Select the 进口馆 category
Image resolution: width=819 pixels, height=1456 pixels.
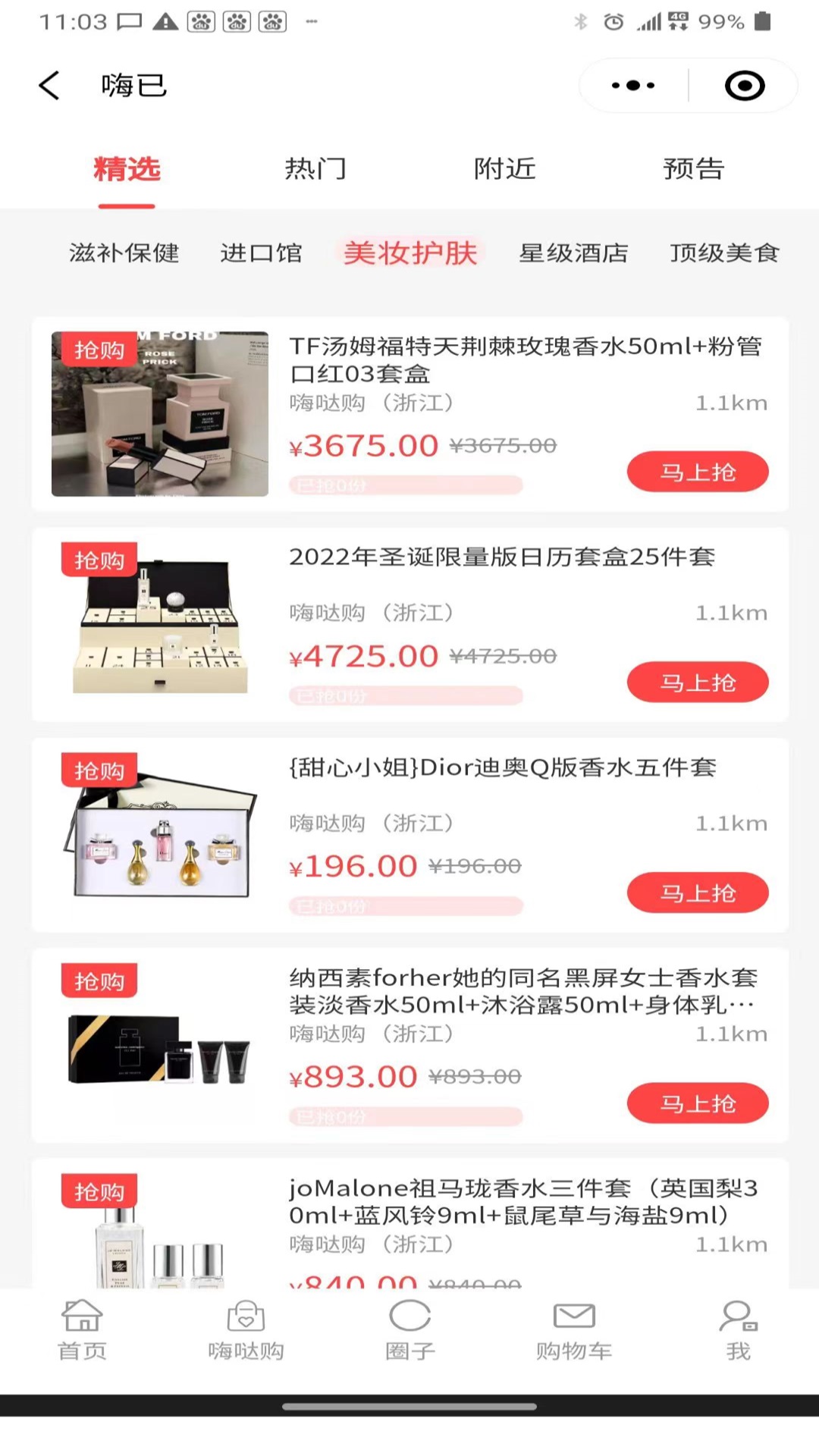tap(262, 253)
